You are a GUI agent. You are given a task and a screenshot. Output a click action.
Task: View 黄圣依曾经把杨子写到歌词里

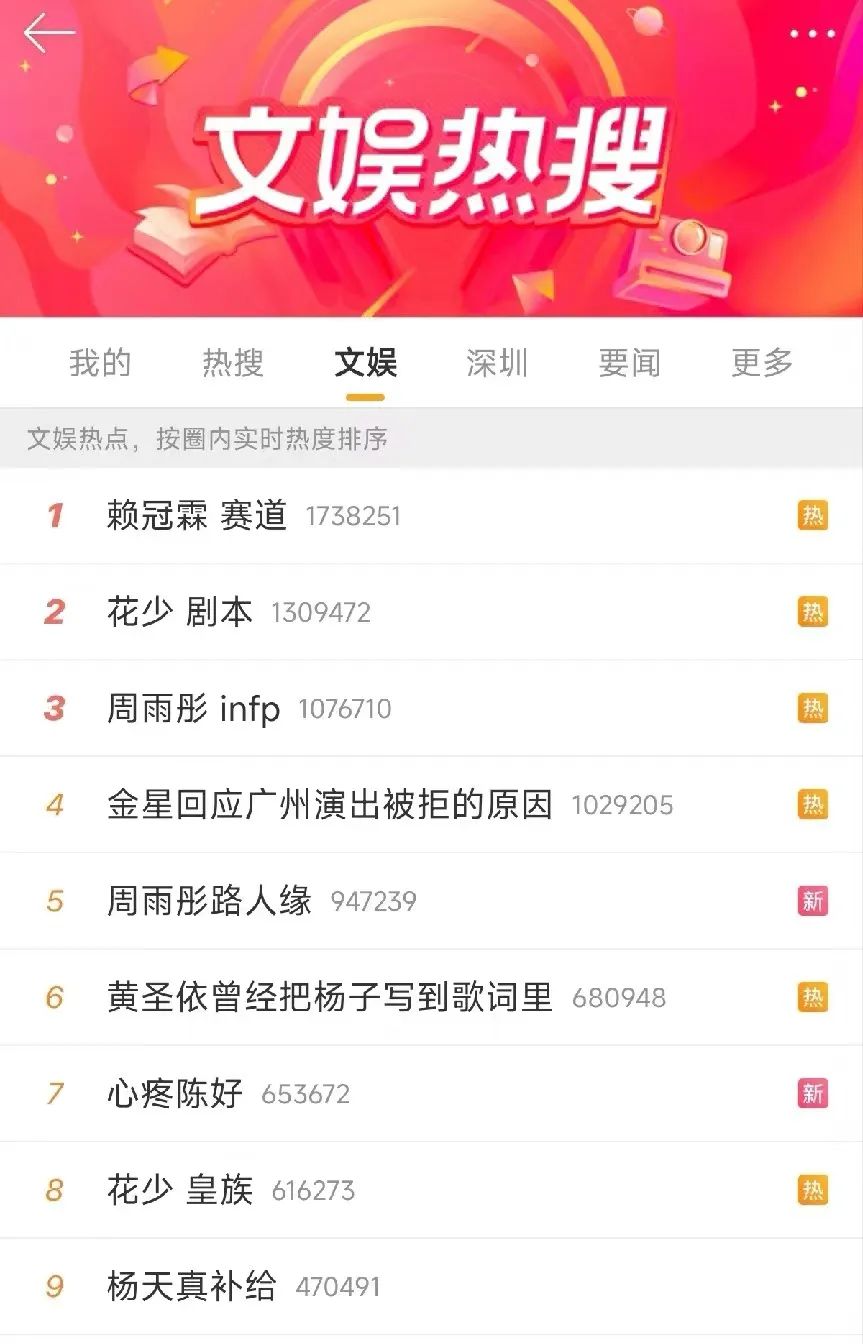tap(330, 997)
